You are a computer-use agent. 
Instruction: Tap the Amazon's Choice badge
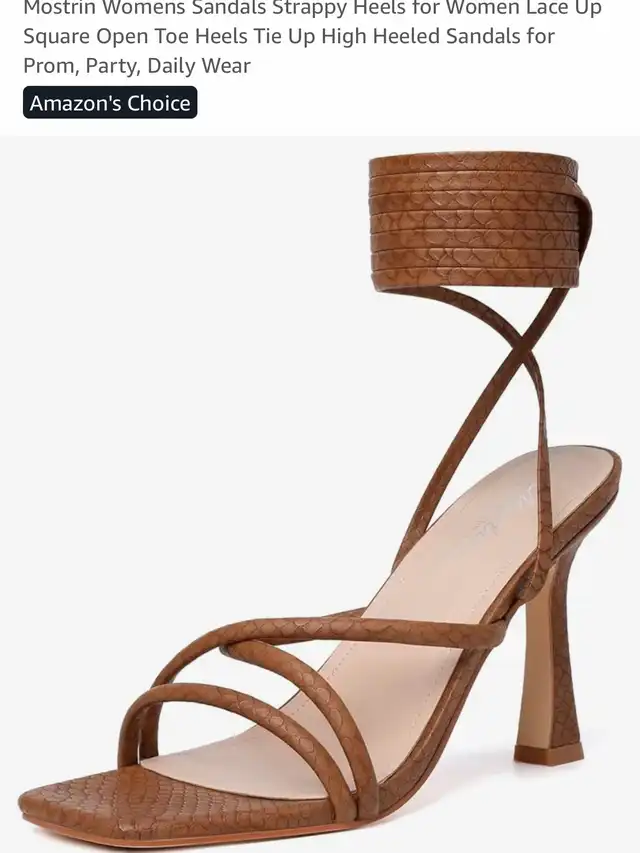pyautogui.click(x=110, y=103)
